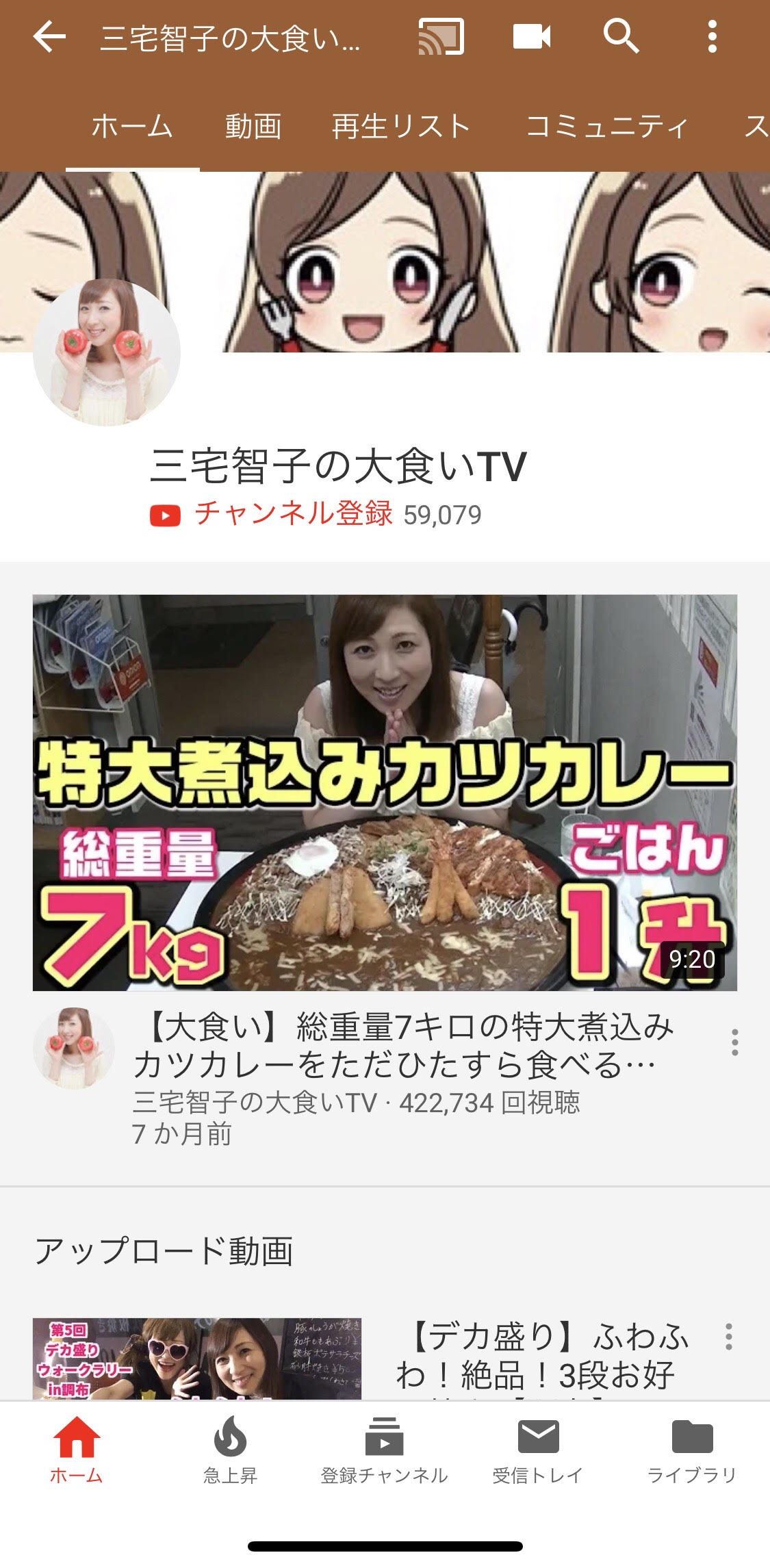
Task: Switch to the 再生リスト tab
Action: [401, 127]
